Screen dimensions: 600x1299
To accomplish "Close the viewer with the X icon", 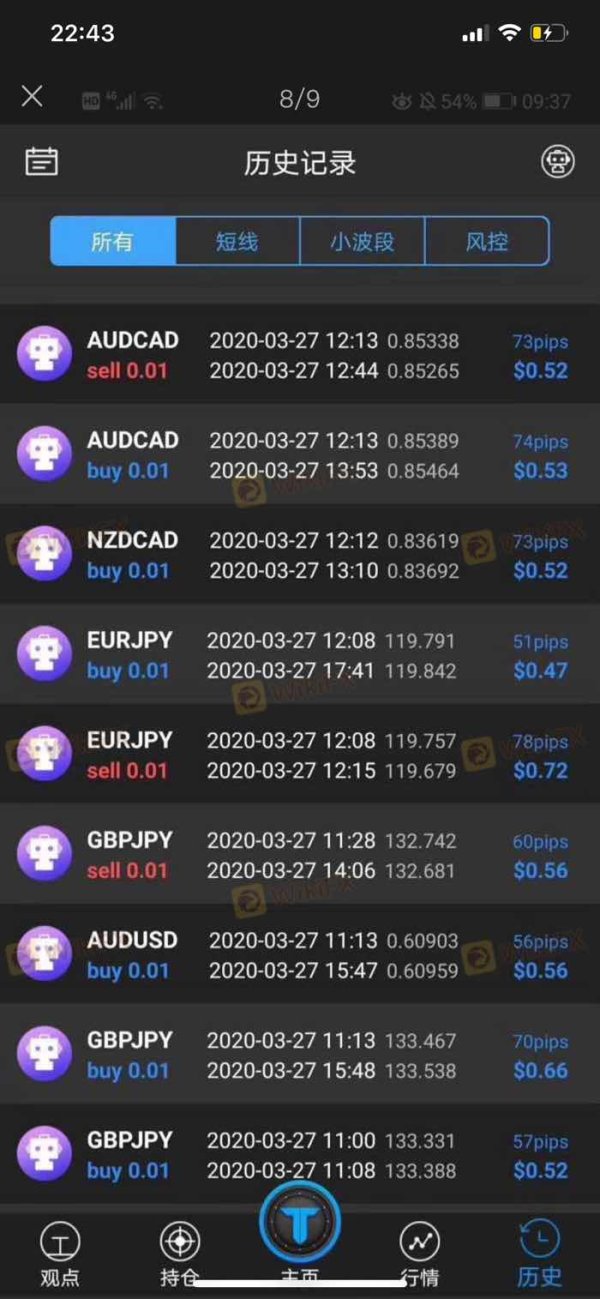I will tap(32, 96).
